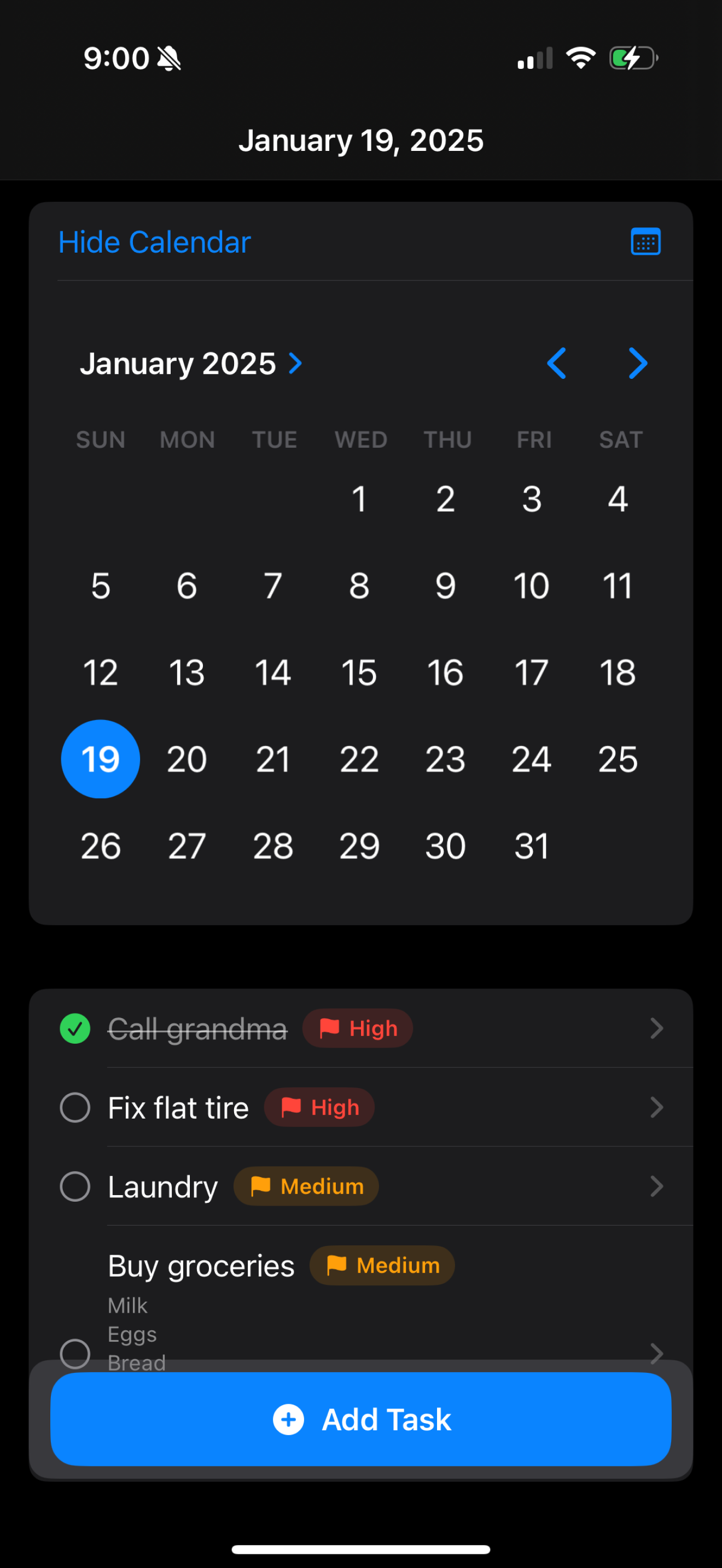722x1568 pixels.
Task: Open the January 2025 month picker
Action: click(x=190, y=364)
